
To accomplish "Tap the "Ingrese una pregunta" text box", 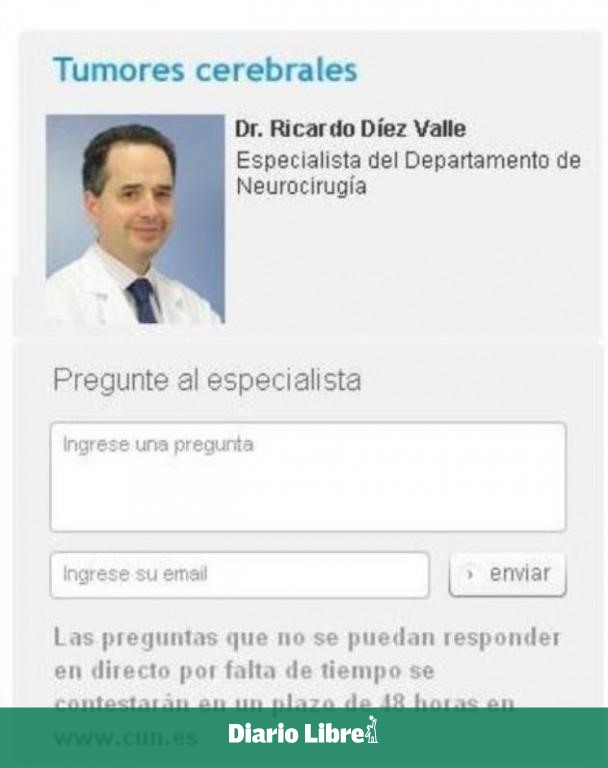I will tap(307, 476).
